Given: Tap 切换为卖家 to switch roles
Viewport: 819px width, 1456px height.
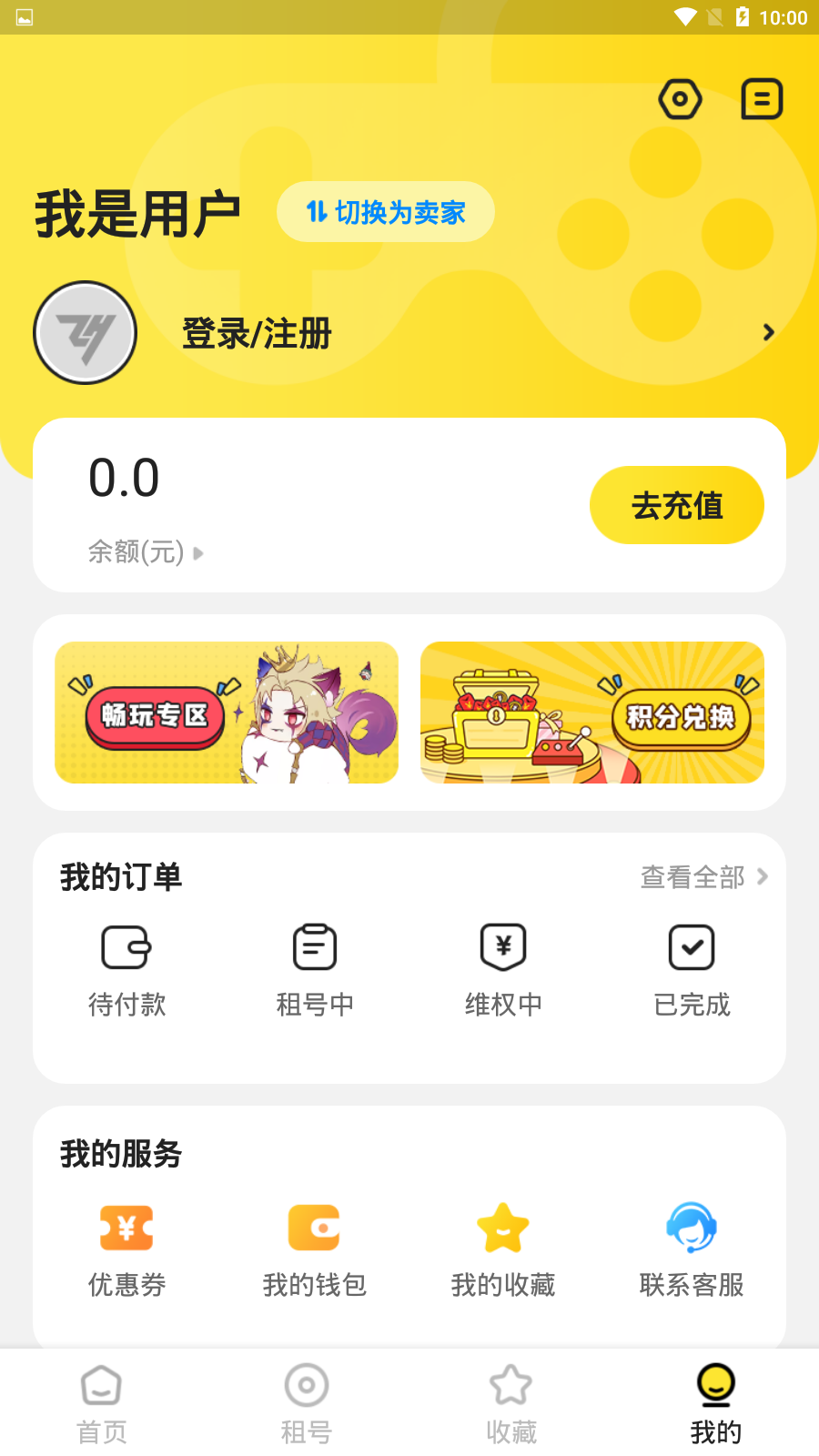Looking at the screenshot, I should coord(386,212).
